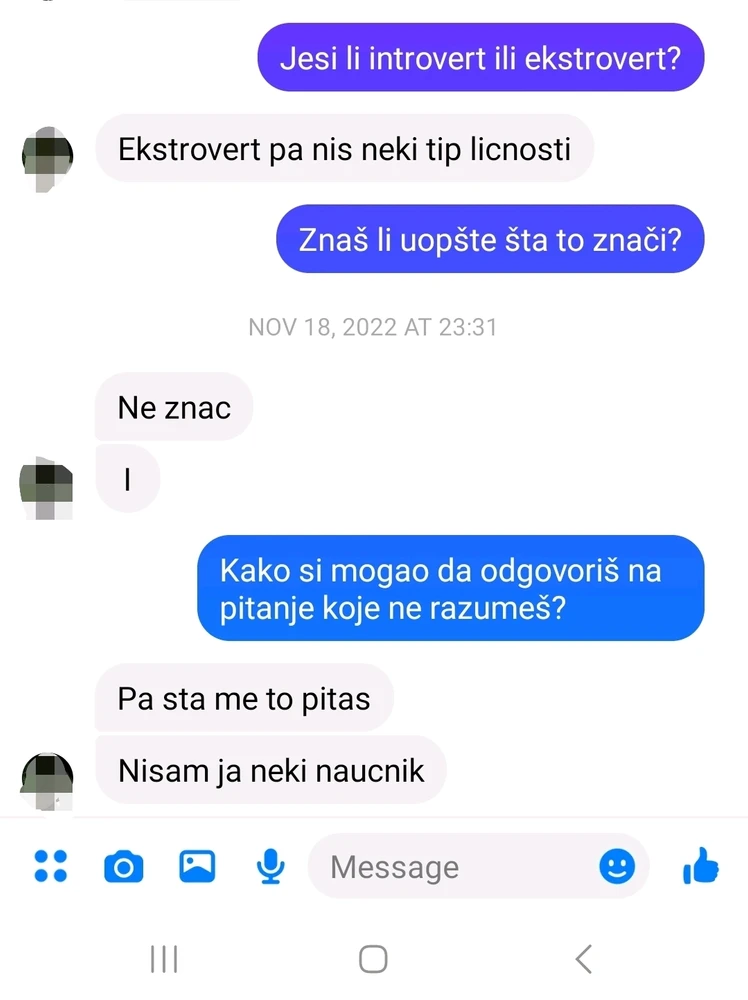Open recent apps overview
Image resolution: width=748 pixels, height=1000 pixels.
pyautogui.click(x=163, y=959)
